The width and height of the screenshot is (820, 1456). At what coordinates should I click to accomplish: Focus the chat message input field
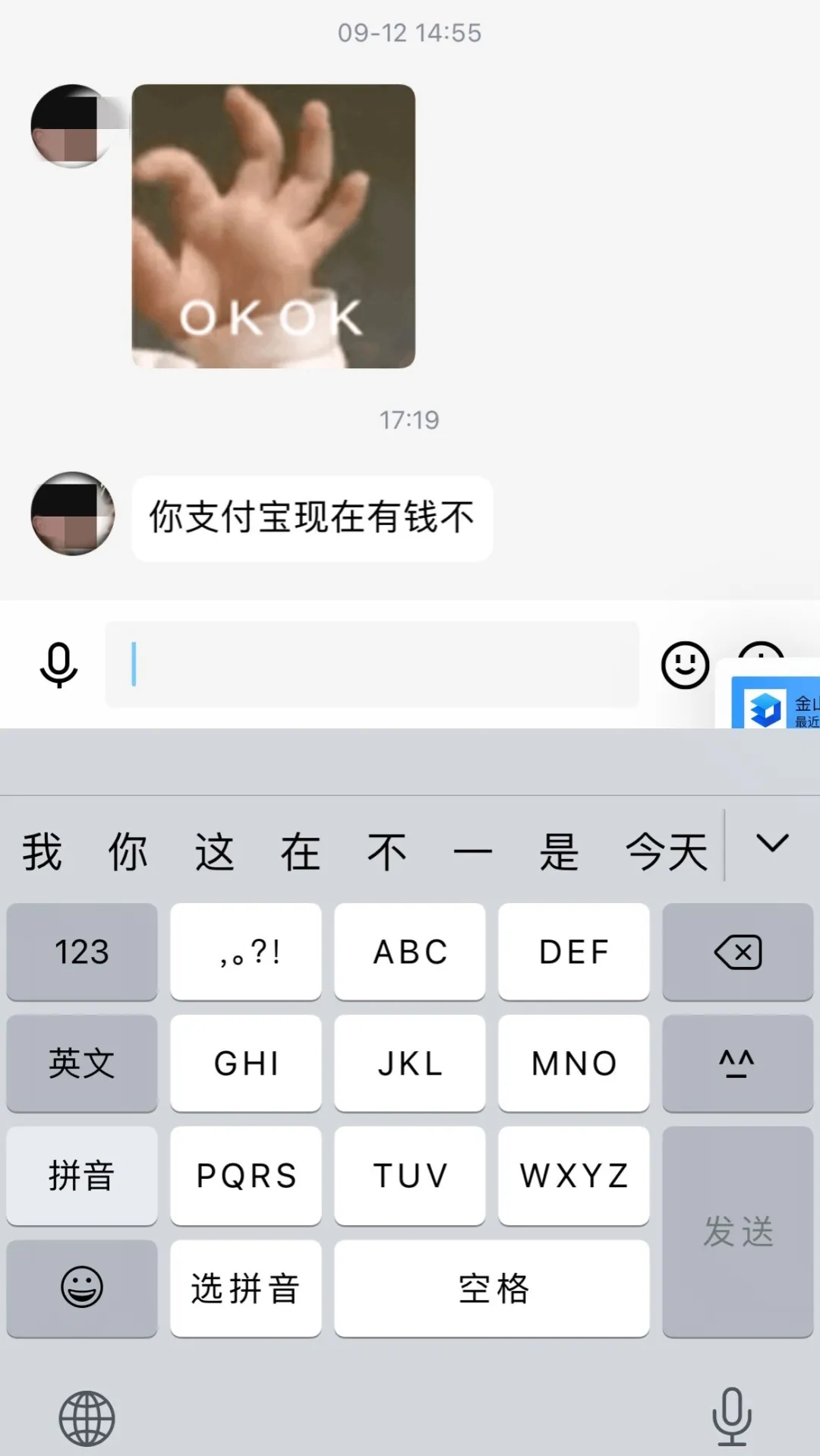[x=372, y=665]
